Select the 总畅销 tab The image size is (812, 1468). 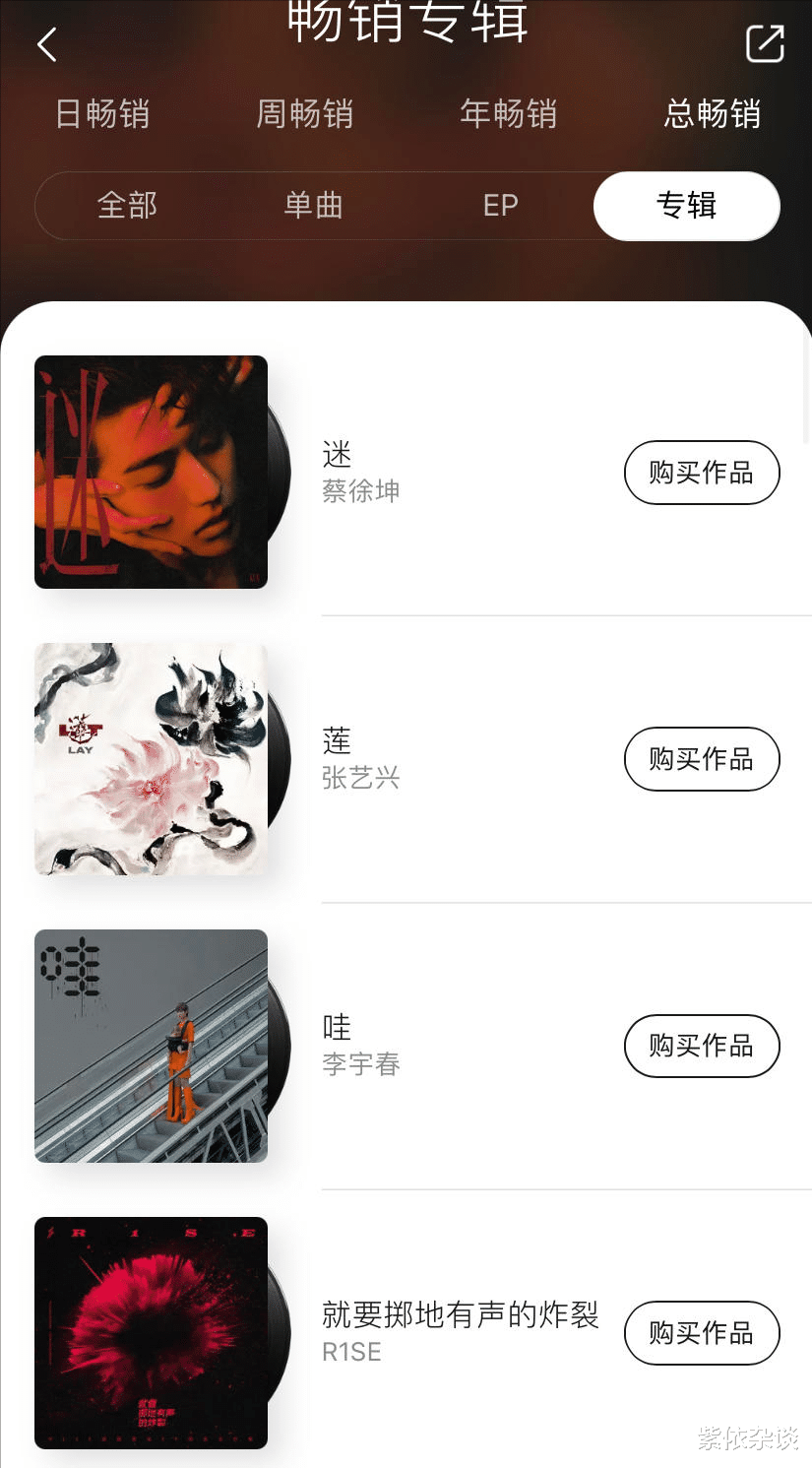[712, 115]
